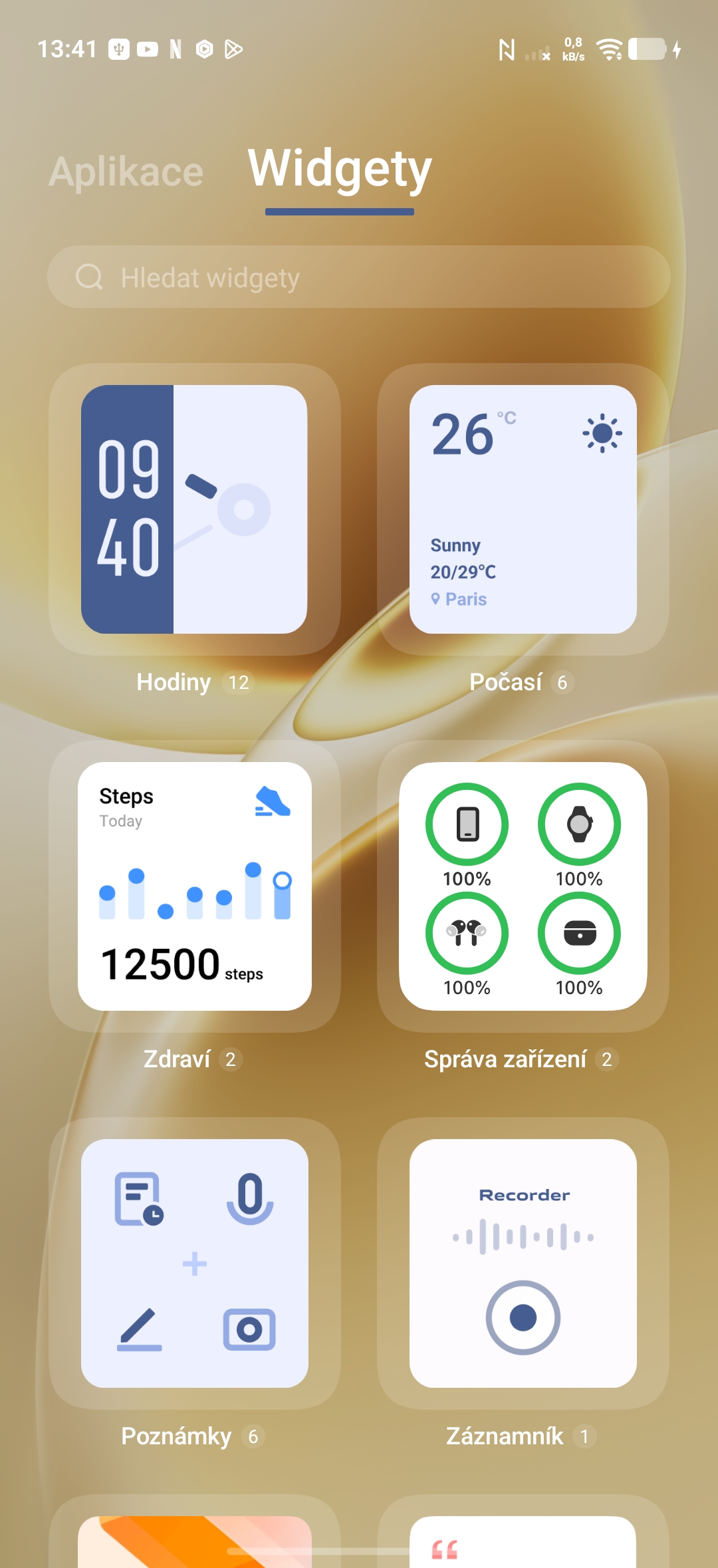
Task: Open the Počasí weather widgets
Action: pyautogui.click(x=523, y=509)
